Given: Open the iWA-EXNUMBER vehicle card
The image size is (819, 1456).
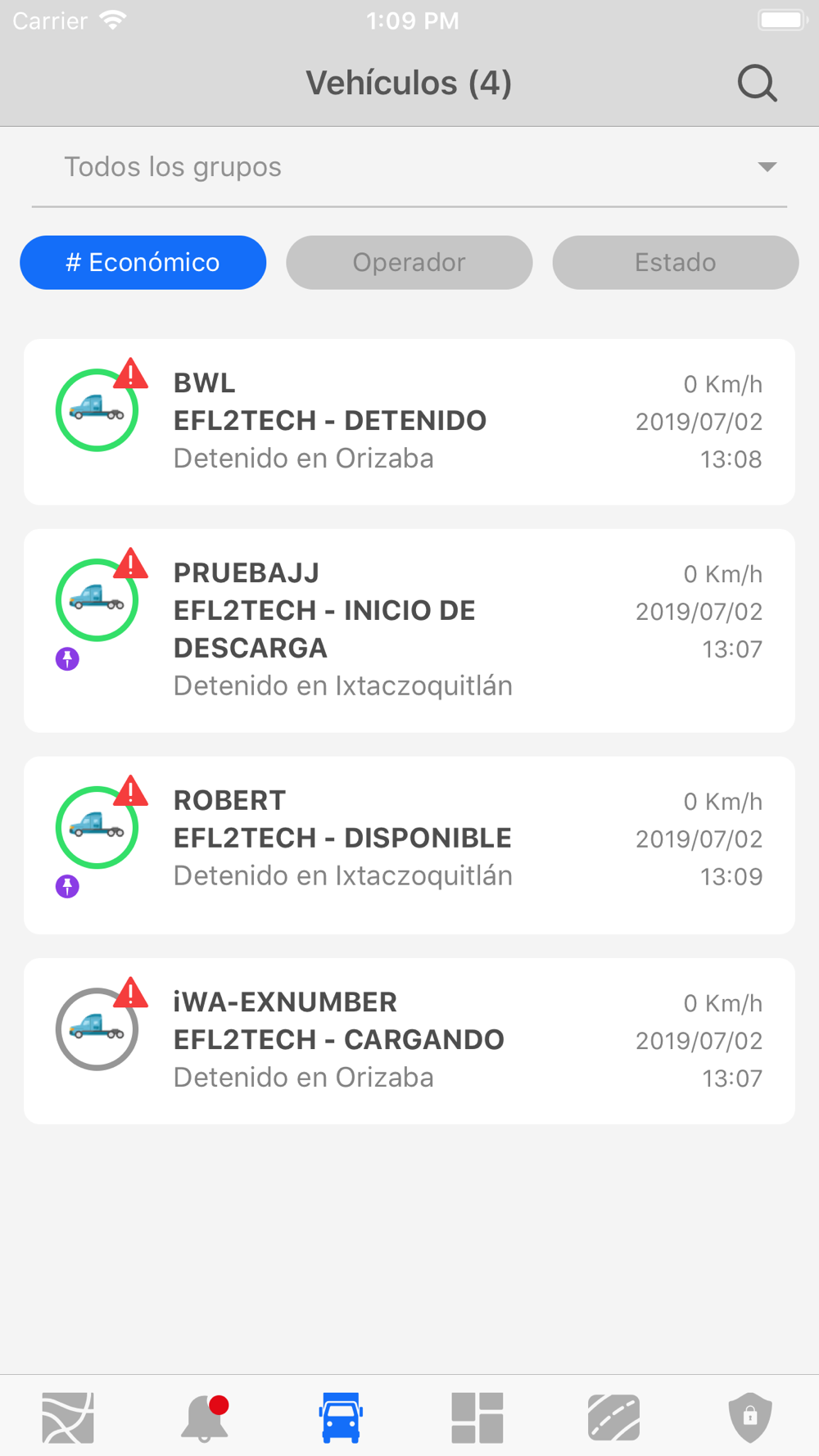Looking at the screenshot, I should click(409, 1041).
